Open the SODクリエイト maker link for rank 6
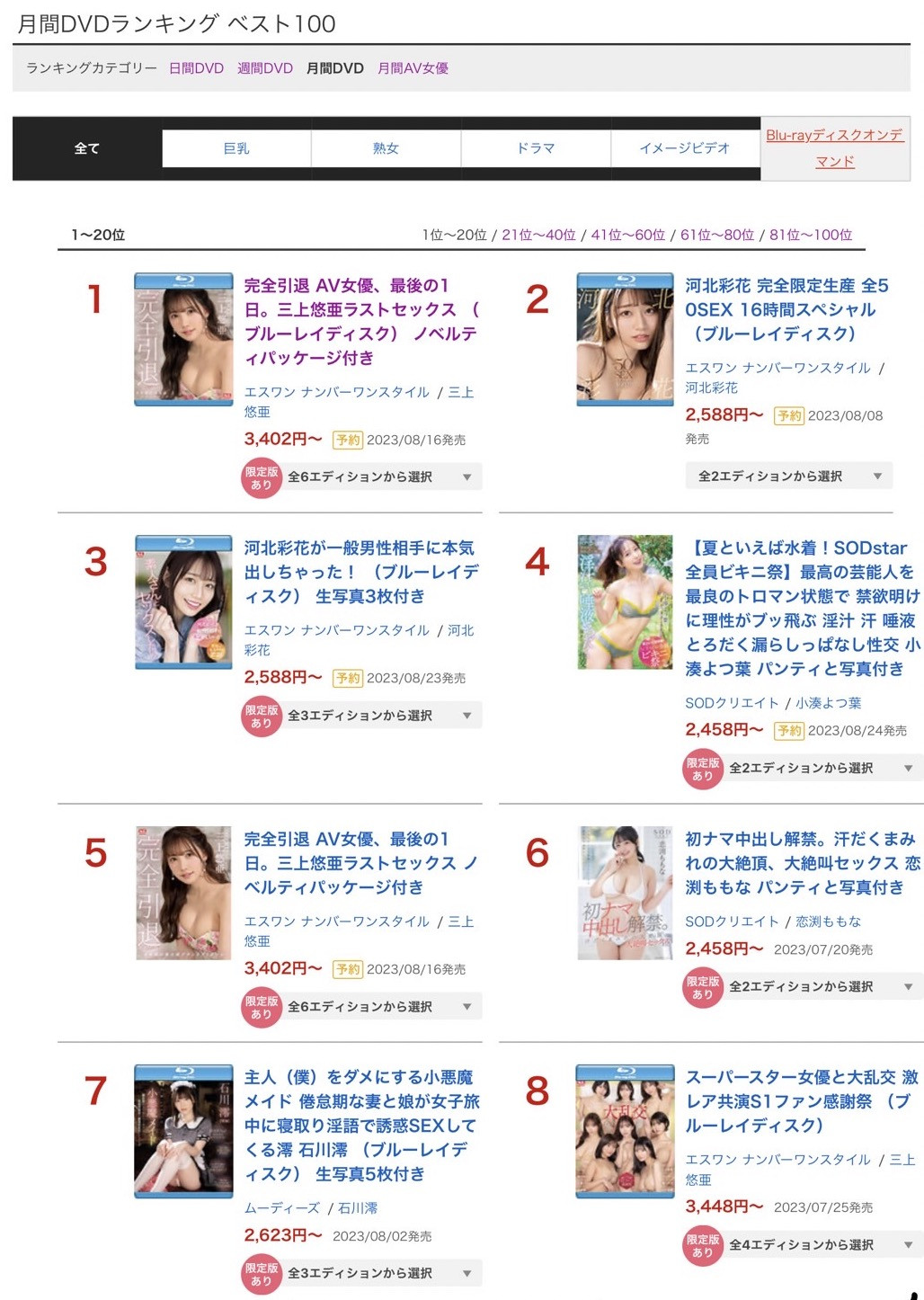This screenshot has width=924, height=1300. click(732, 922)
